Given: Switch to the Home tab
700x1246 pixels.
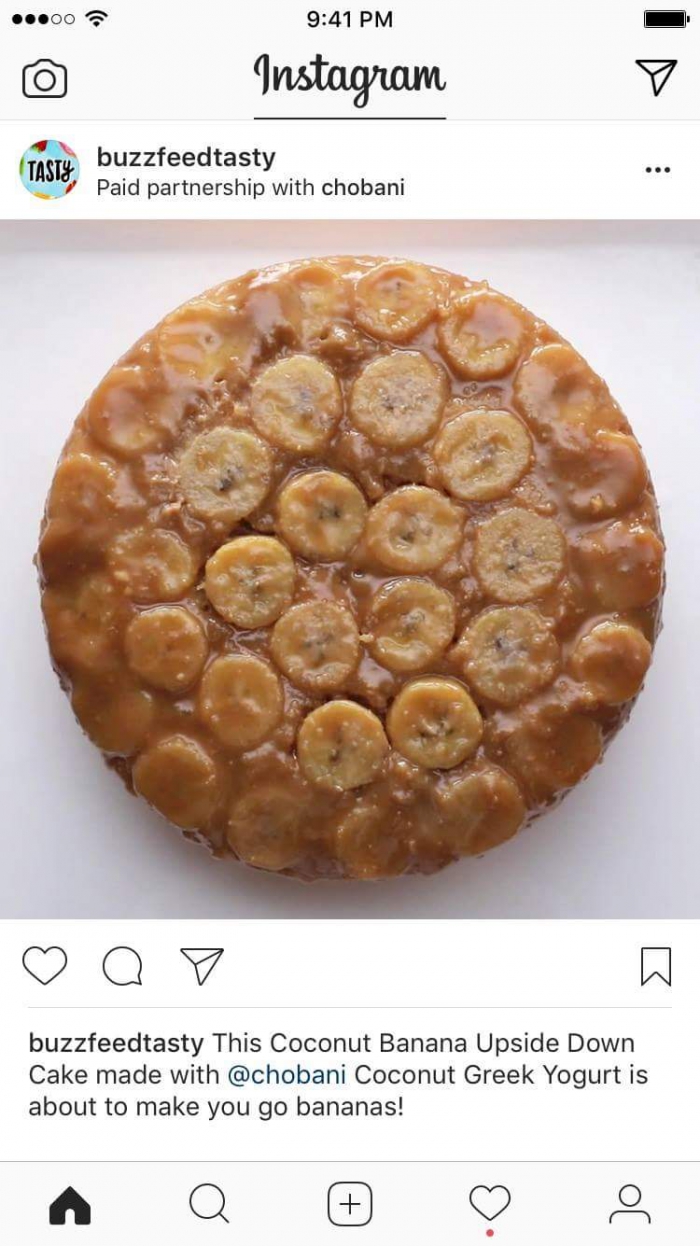Looking at the screenshot, I should point(70,1204).
